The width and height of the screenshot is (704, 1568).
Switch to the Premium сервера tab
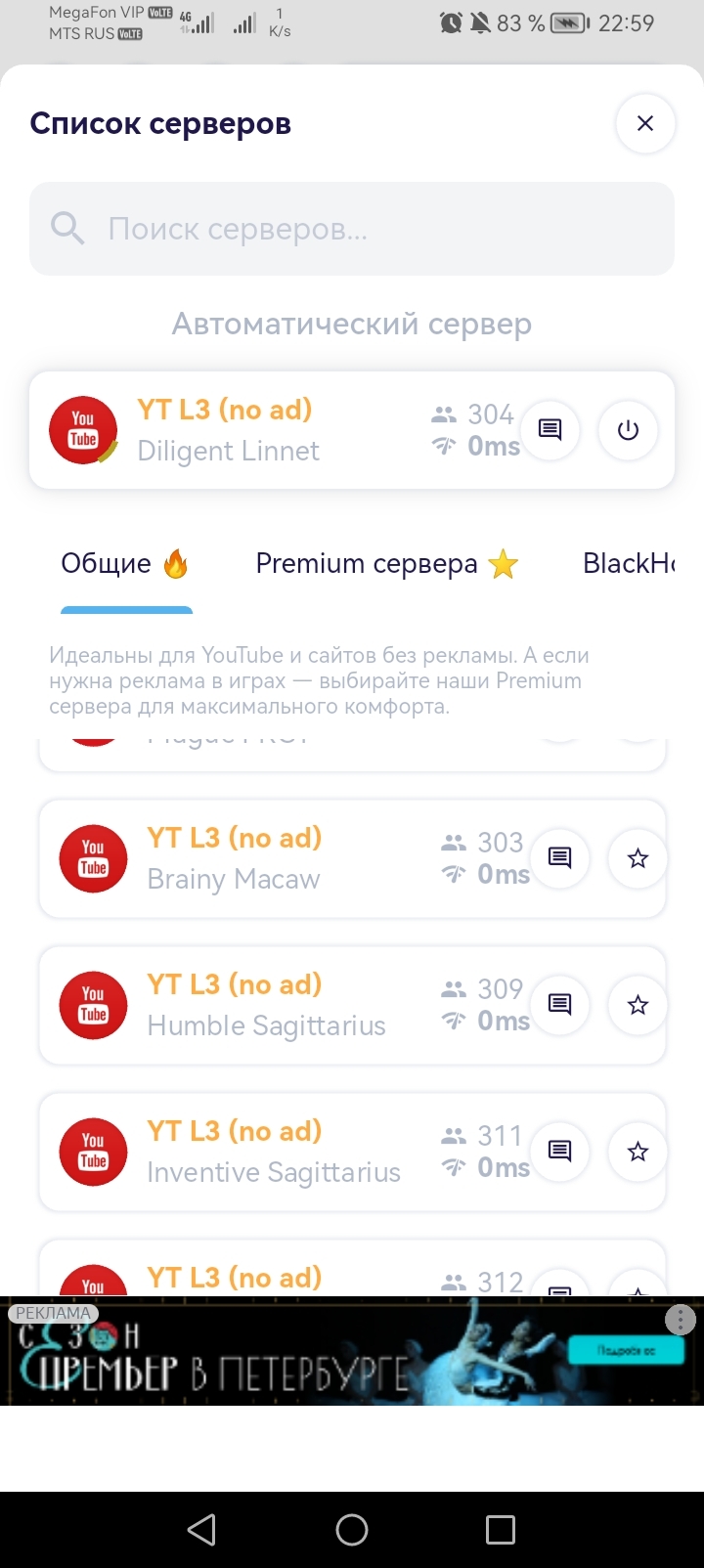coord(386,564)
